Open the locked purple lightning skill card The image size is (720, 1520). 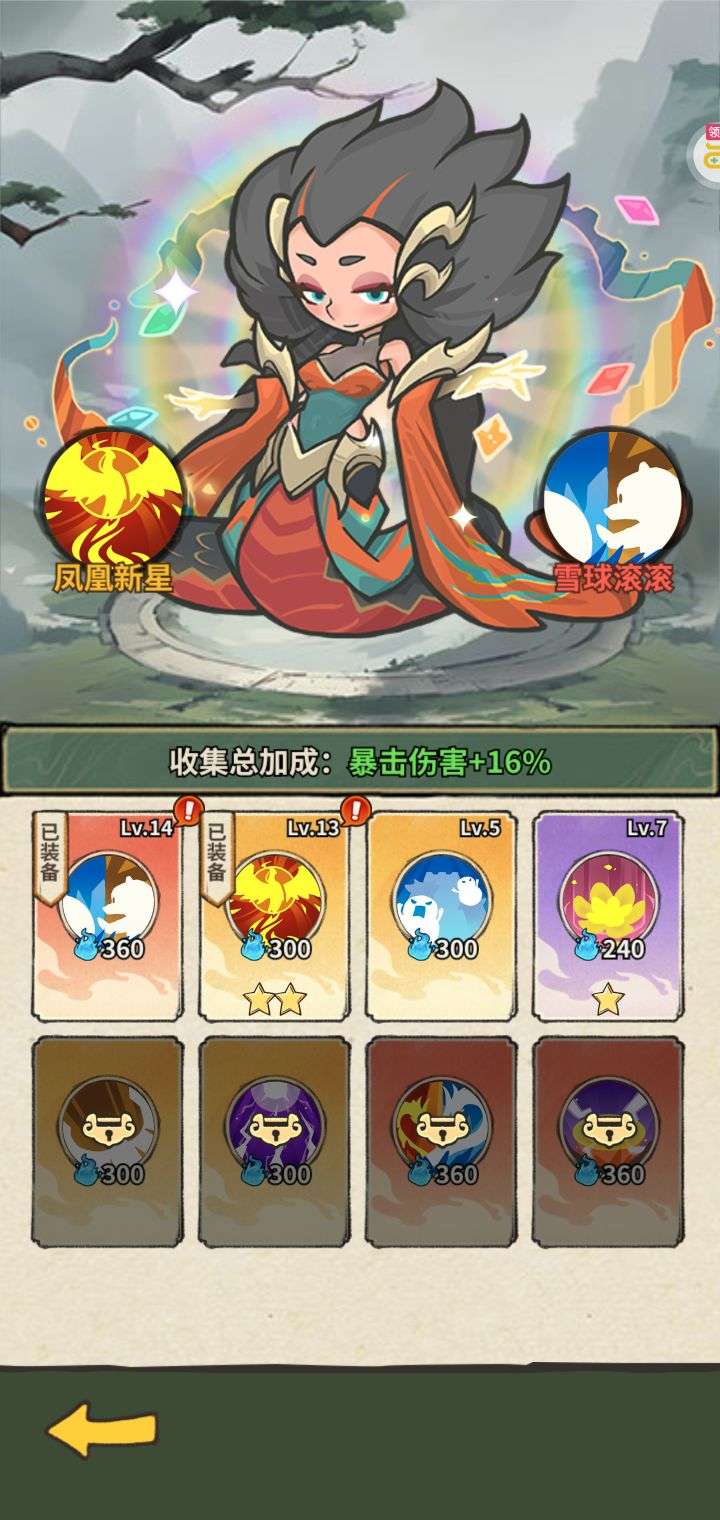point(275,1141)
